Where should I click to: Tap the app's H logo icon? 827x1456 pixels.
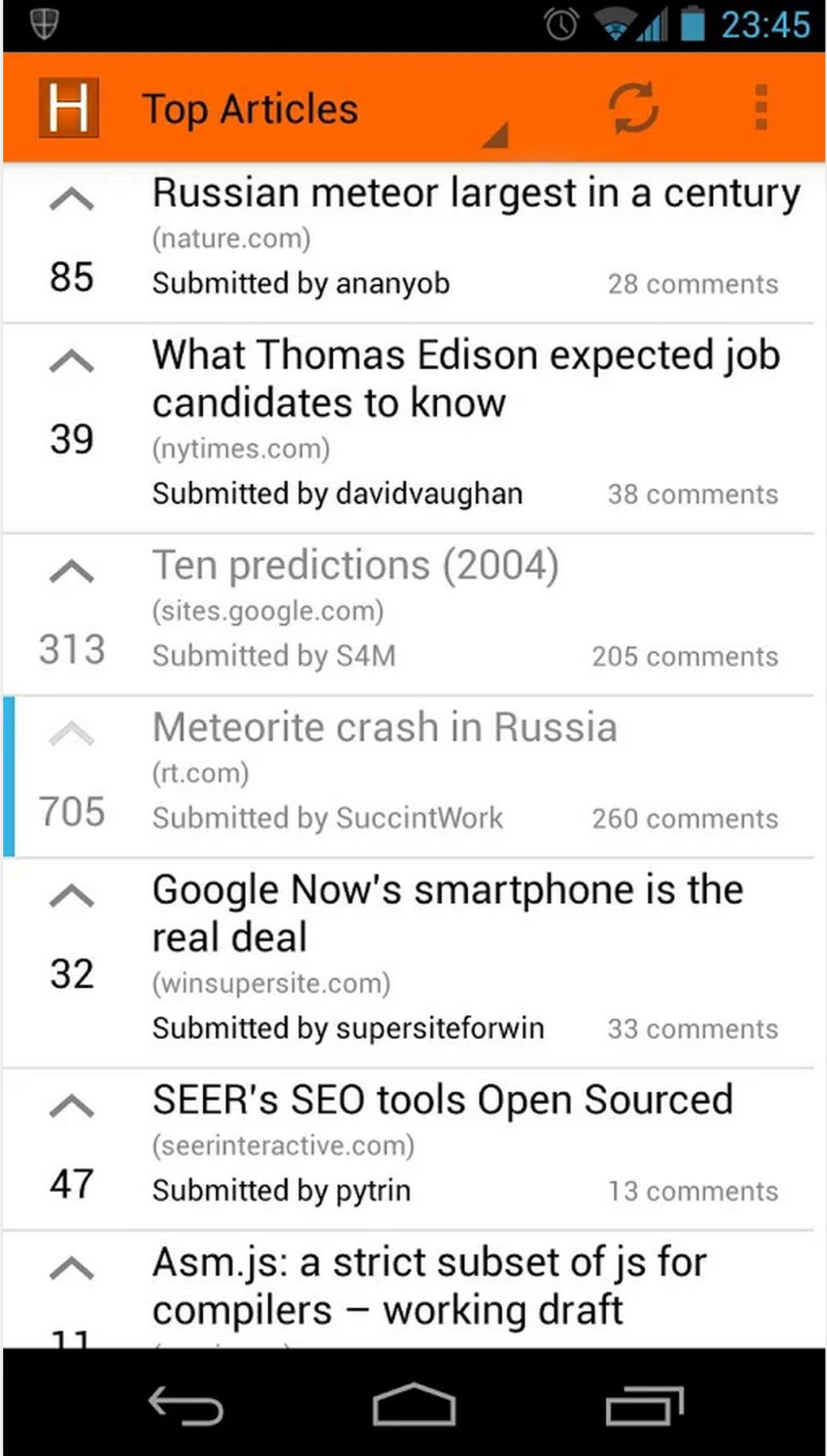tap(69, 107)
